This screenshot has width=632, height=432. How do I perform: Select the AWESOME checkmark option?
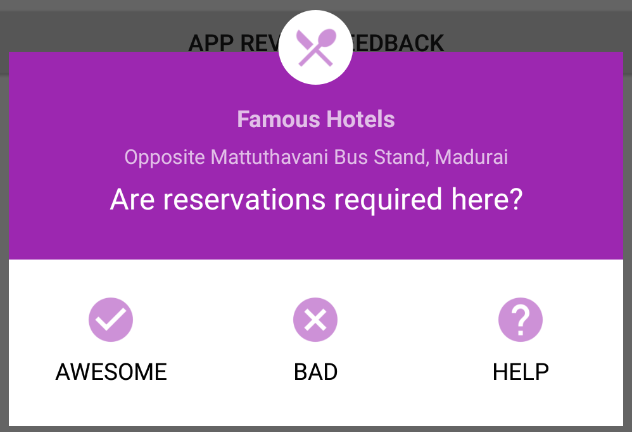(111, 320)
